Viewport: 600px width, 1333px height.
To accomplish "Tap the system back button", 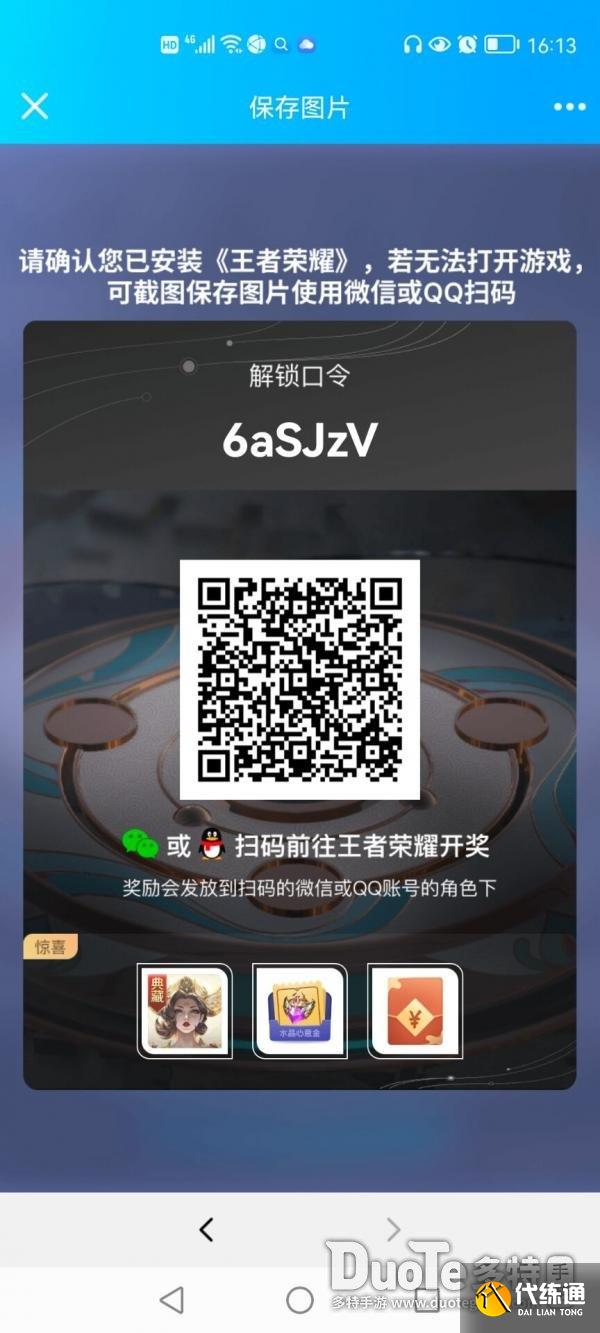I will click(x=172, y=1299).
